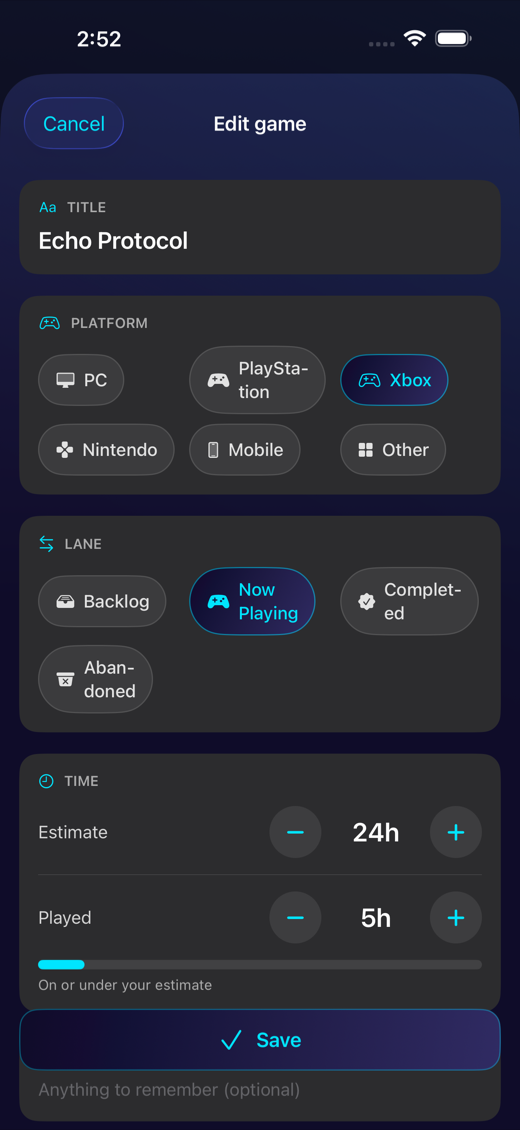Tap the Echo Protocol title field

click(x=260, y=227)
